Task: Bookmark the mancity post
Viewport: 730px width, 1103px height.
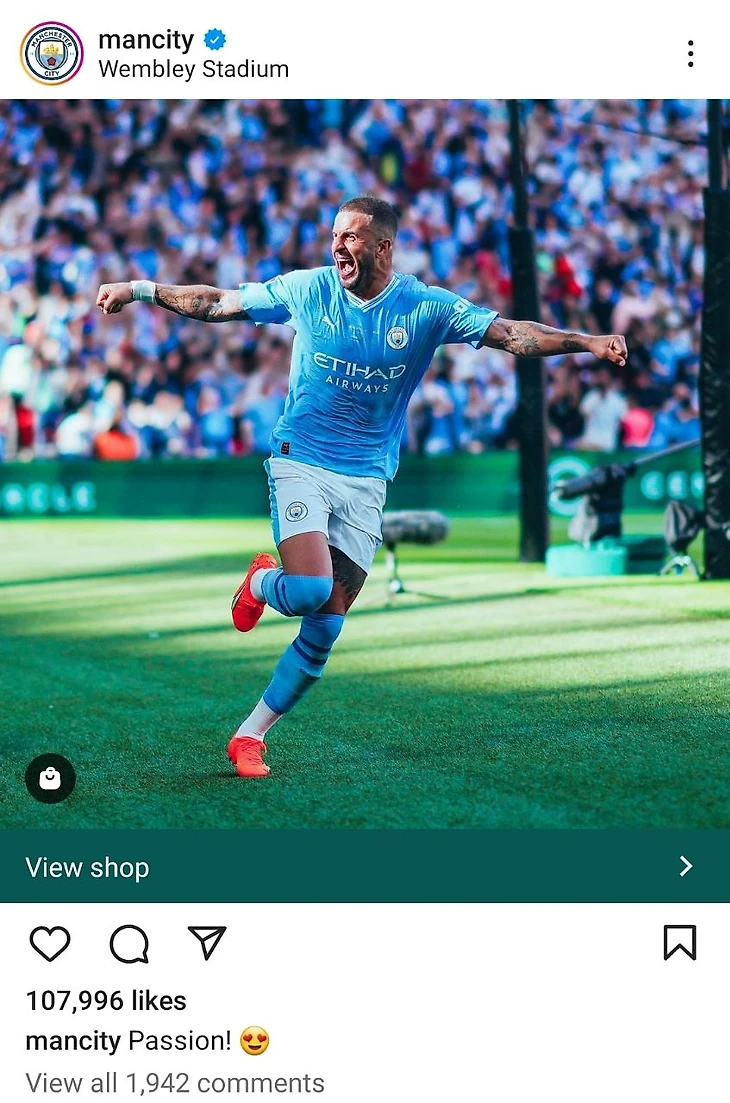Action: tap(679, 942)
